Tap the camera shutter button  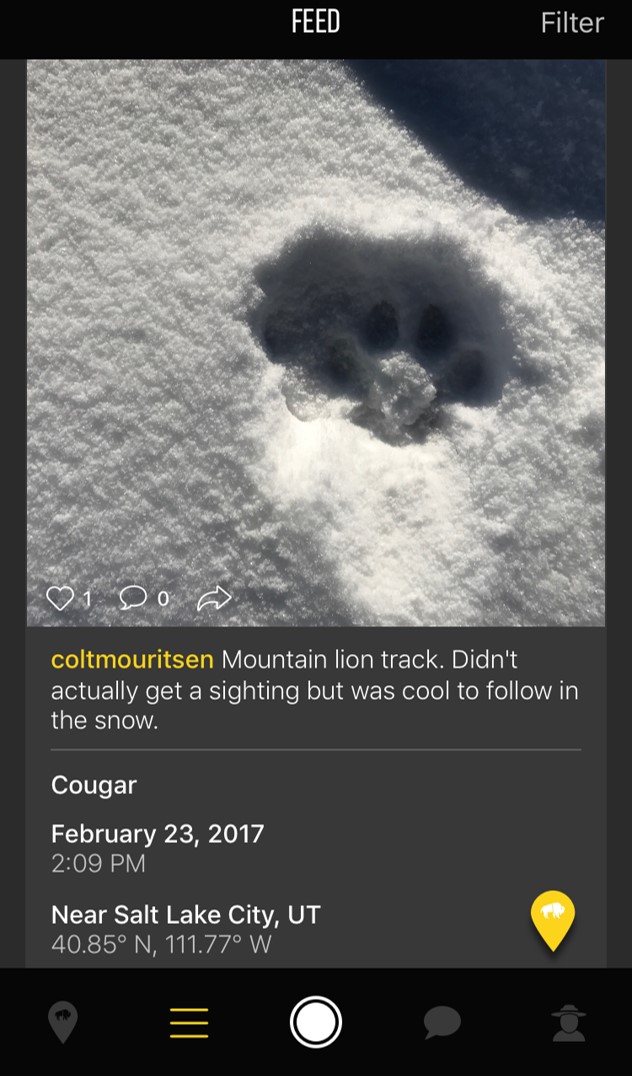(x=316, y=1023)
